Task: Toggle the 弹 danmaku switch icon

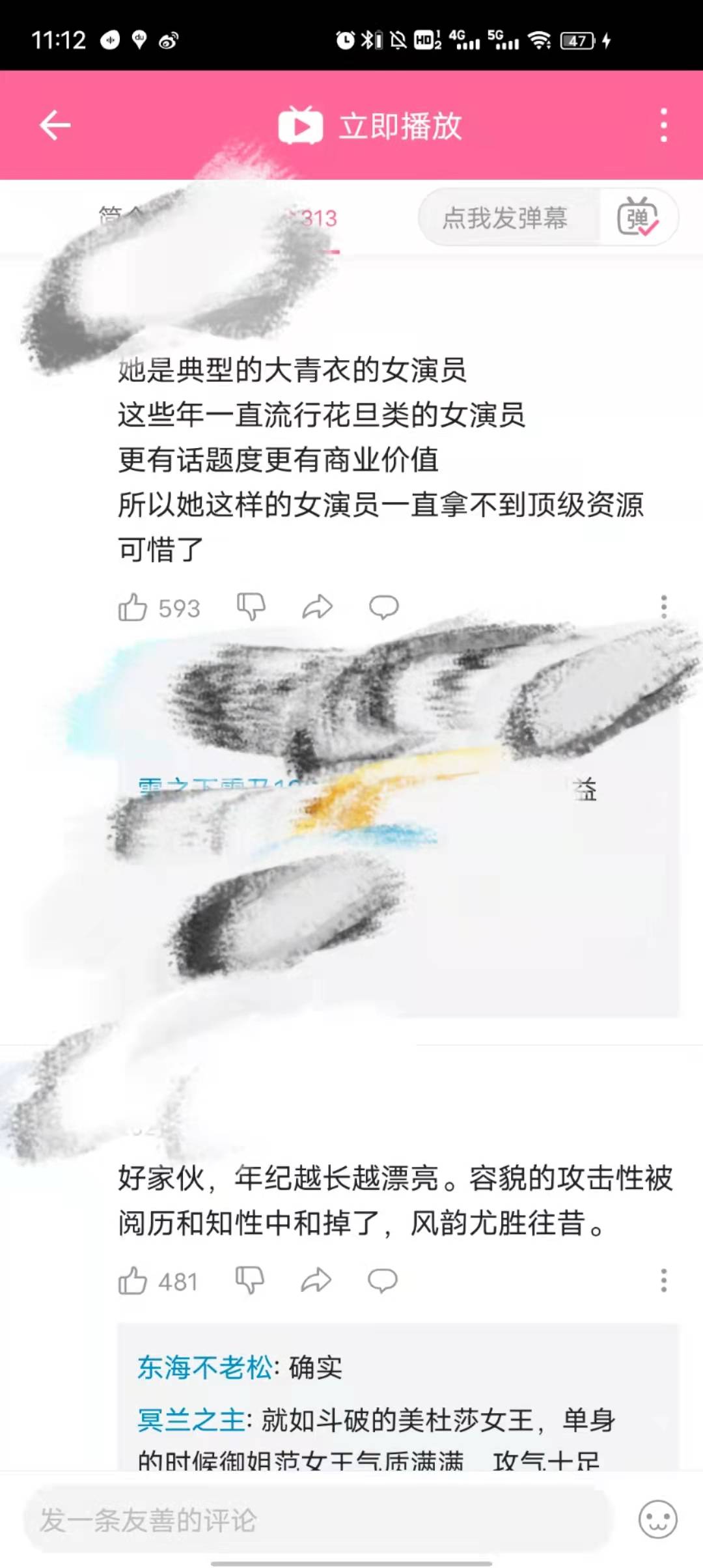Action: pos(638,218)
